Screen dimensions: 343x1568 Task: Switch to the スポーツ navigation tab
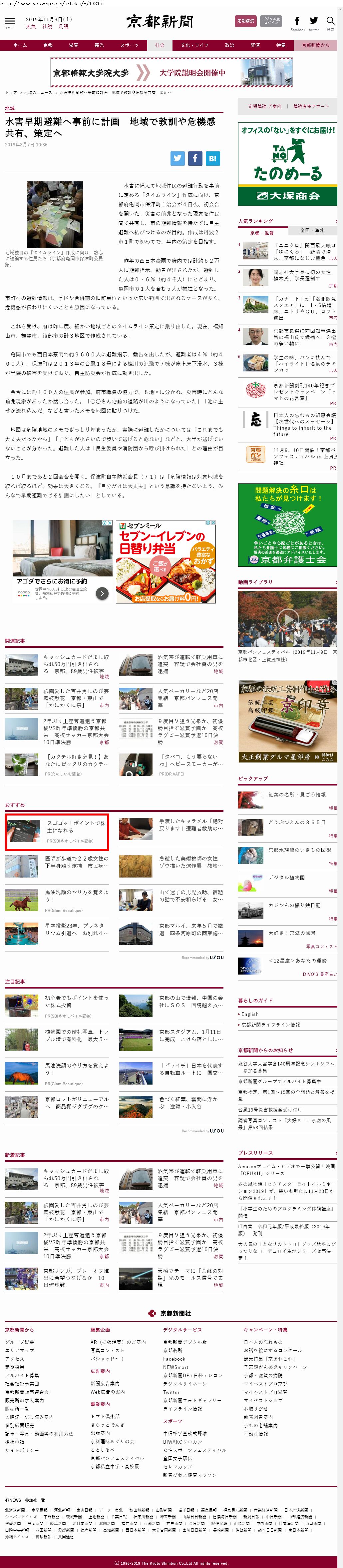tap(129, 45)
